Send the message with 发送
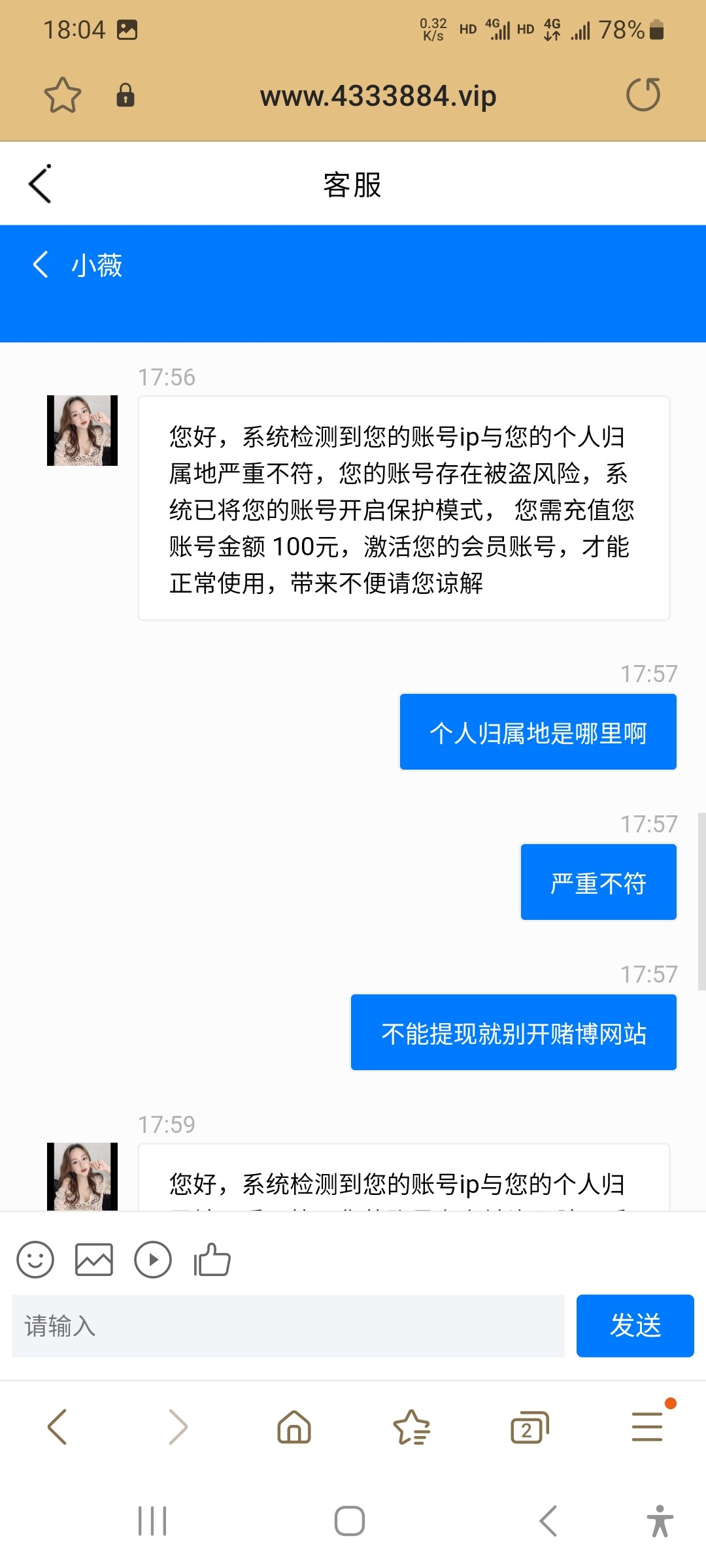The width and height of the screenshot is (706, 1568). click(x=635, y=1326)
